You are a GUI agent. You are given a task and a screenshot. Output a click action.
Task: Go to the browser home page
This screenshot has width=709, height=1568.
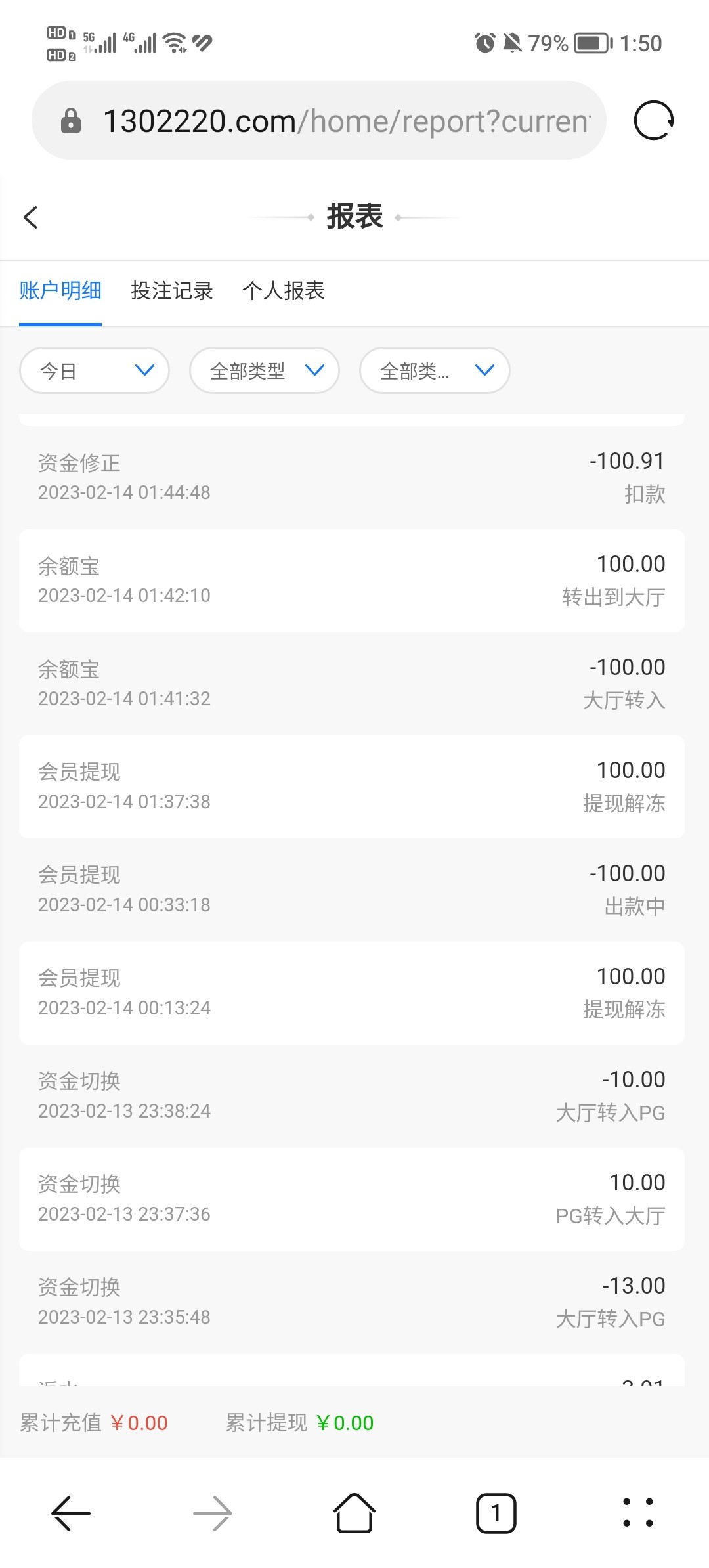point(354,1513)
